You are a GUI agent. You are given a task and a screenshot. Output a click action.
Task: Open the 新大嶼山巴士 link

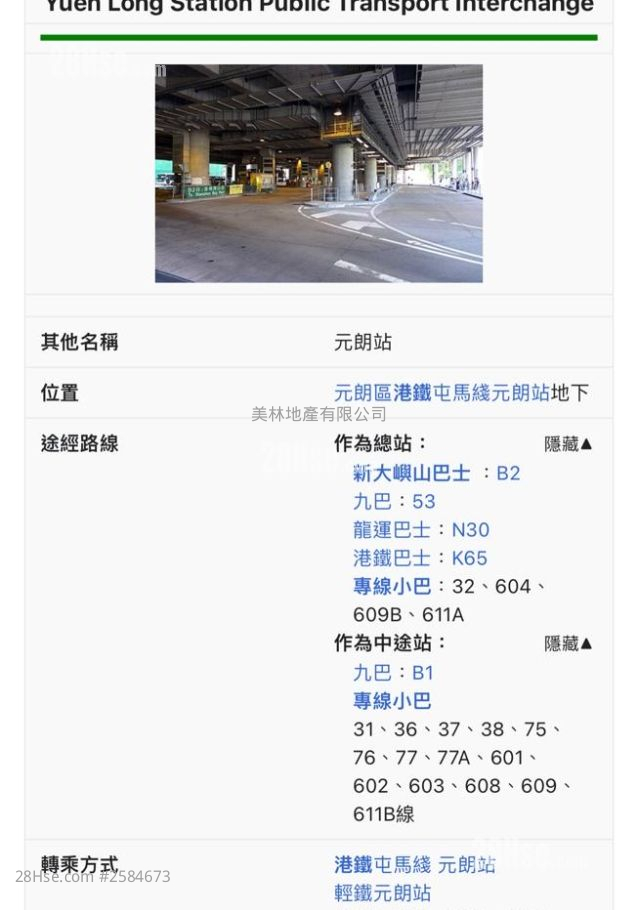coord(411,473)
